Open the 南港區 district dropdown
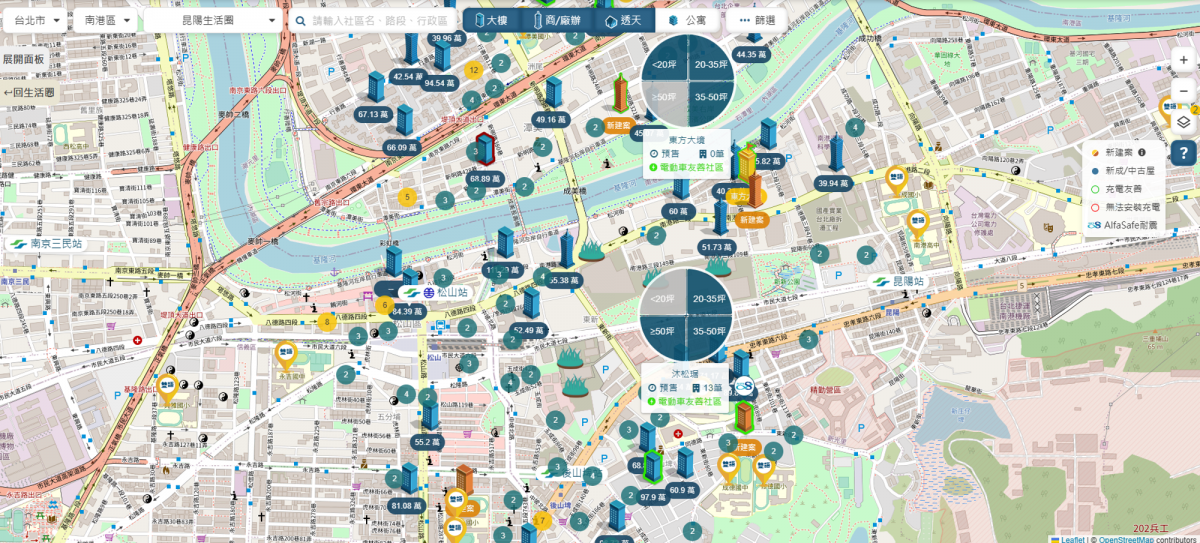Screen dimensions: 1200x543 pos(105,20)
